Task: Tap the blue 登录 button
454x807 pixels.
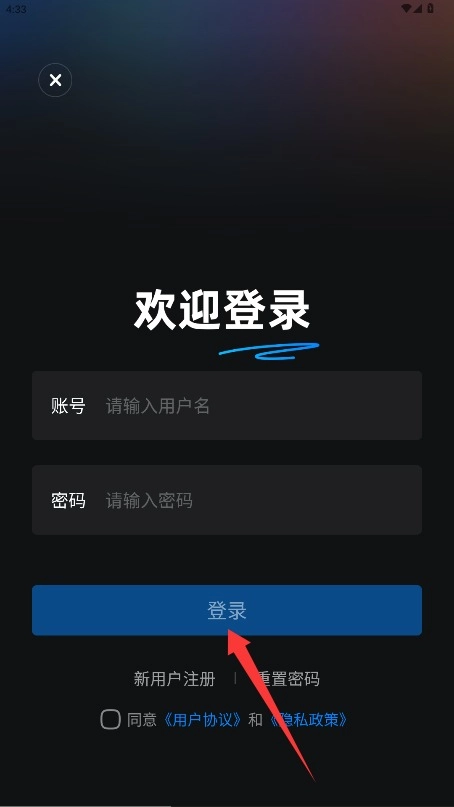Action: (227, 610)
